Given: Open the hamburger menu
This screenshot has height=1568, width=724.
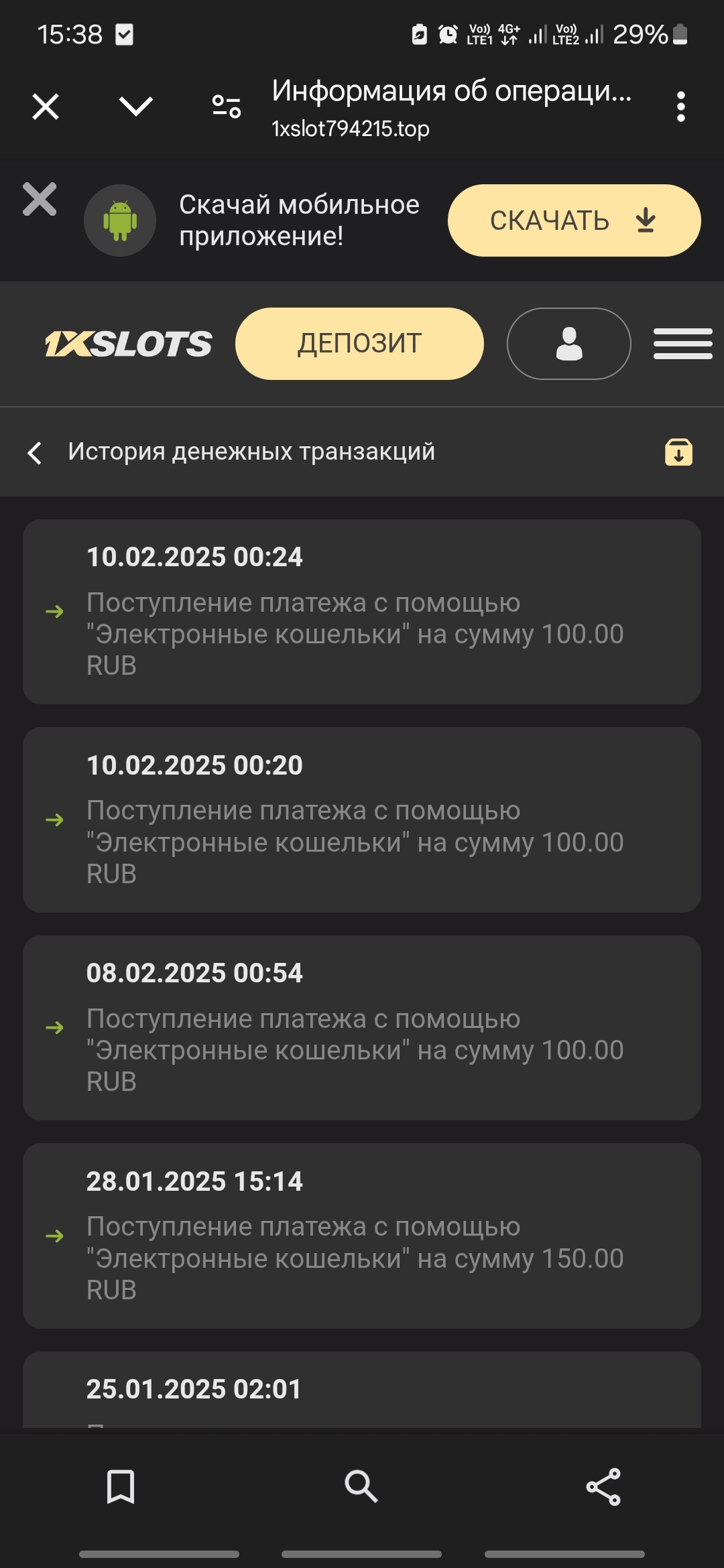Looking at the screenshot, I should click(682, 344).
